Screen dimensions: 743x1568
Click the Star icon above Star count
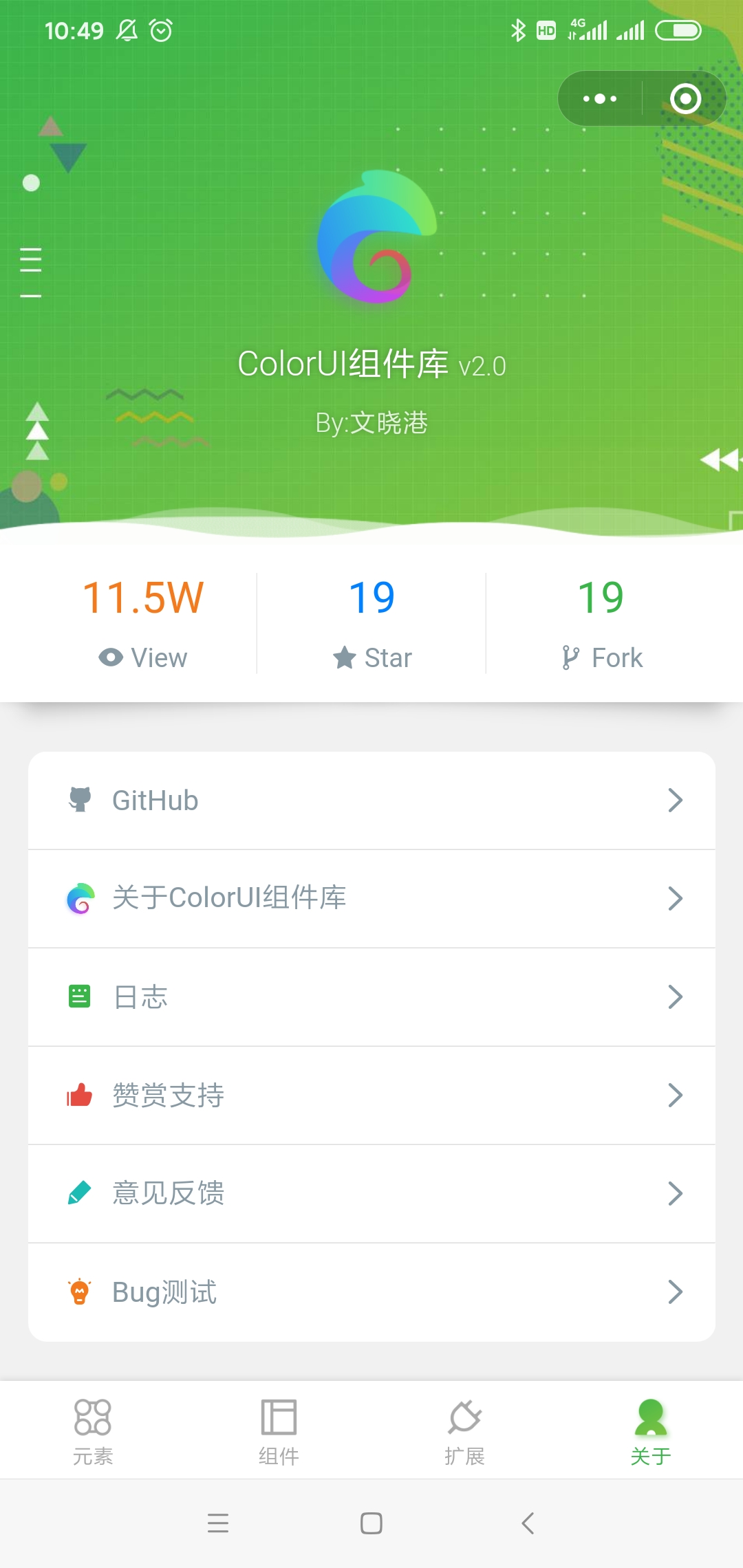345,657
